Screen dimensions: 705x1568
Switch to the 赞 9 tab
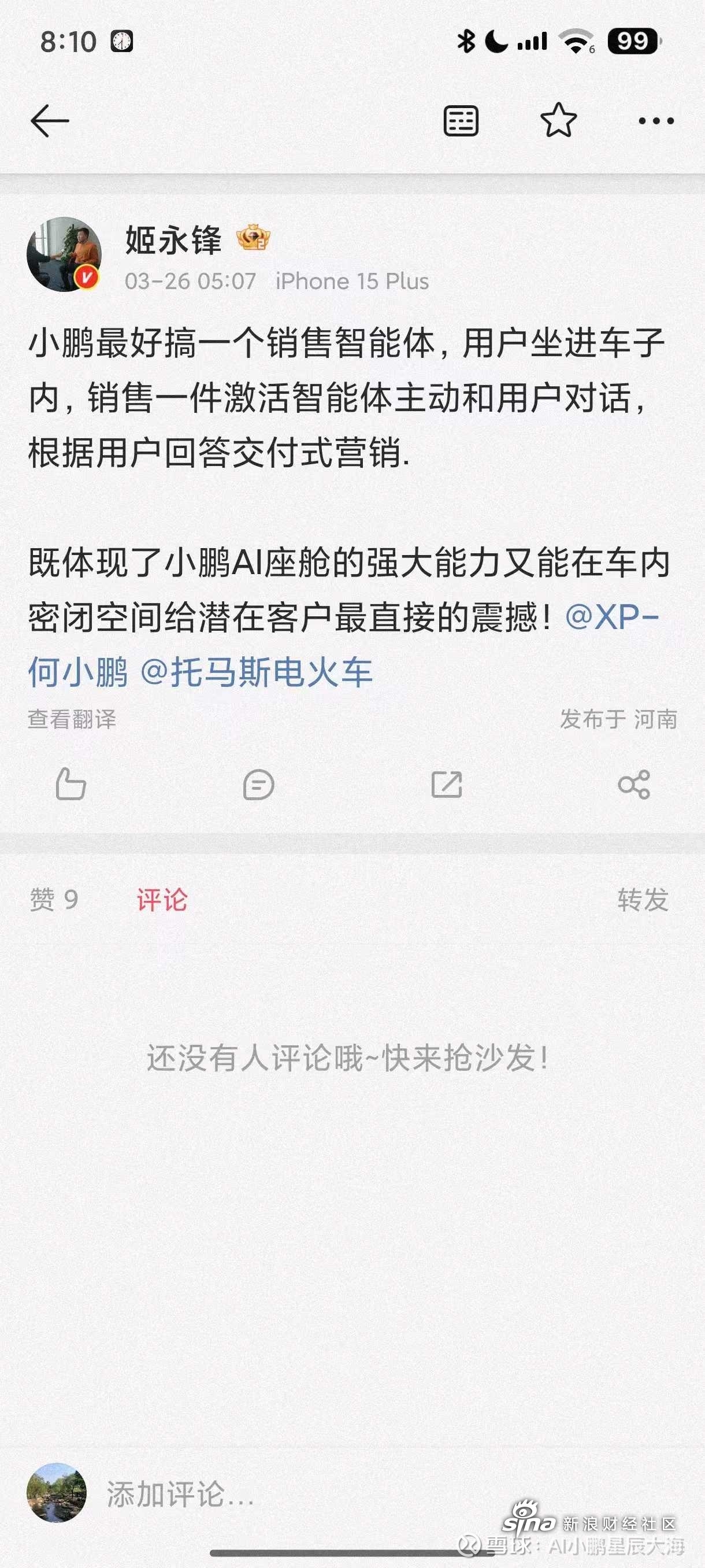click(x=54, y=899)
